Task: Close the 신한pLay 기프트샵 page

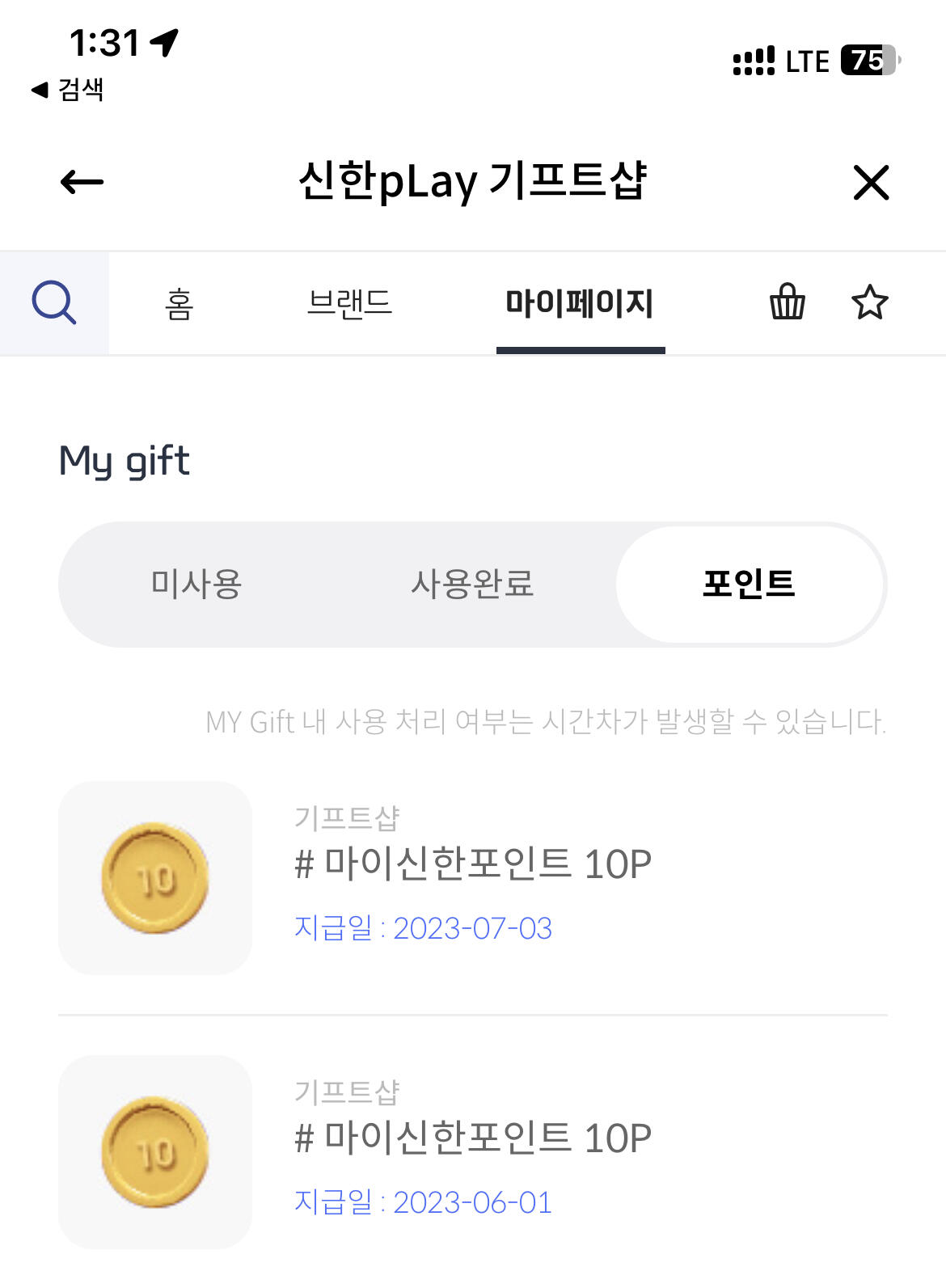Action: coord(871,182)
